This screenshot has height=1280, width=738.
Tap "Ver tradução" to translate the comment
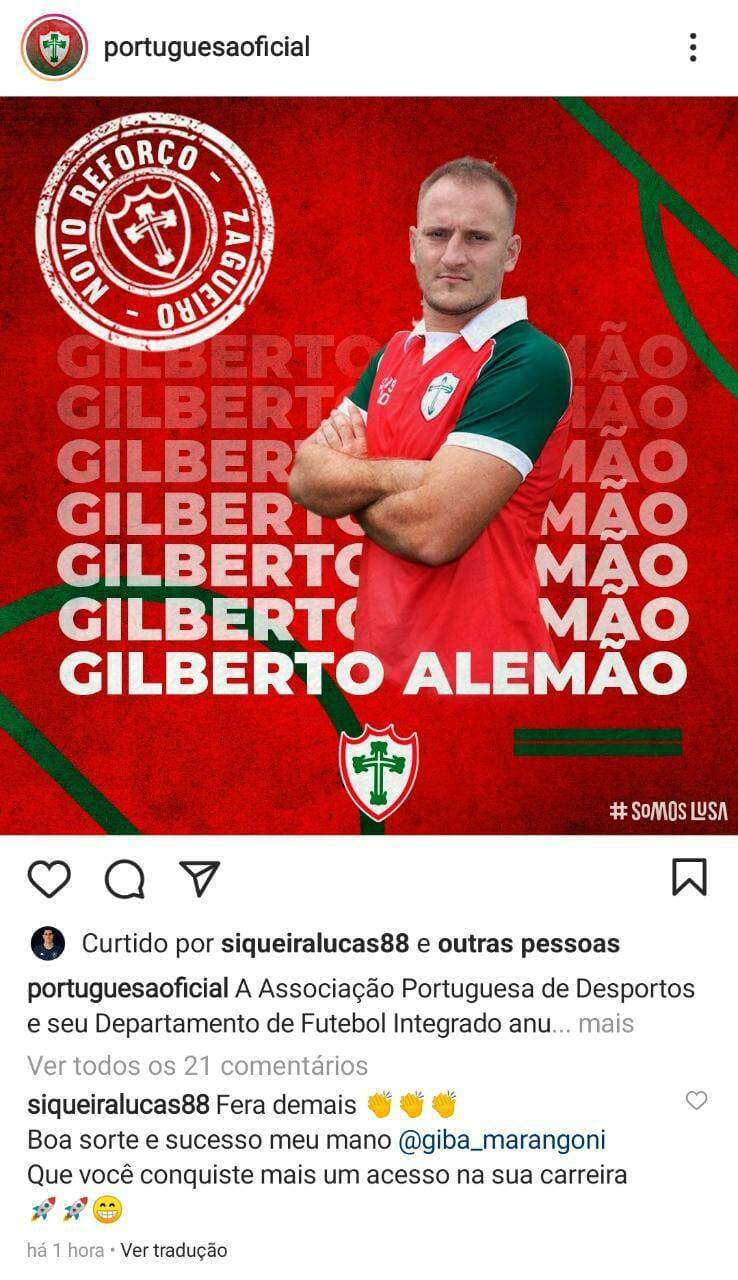174,1250
